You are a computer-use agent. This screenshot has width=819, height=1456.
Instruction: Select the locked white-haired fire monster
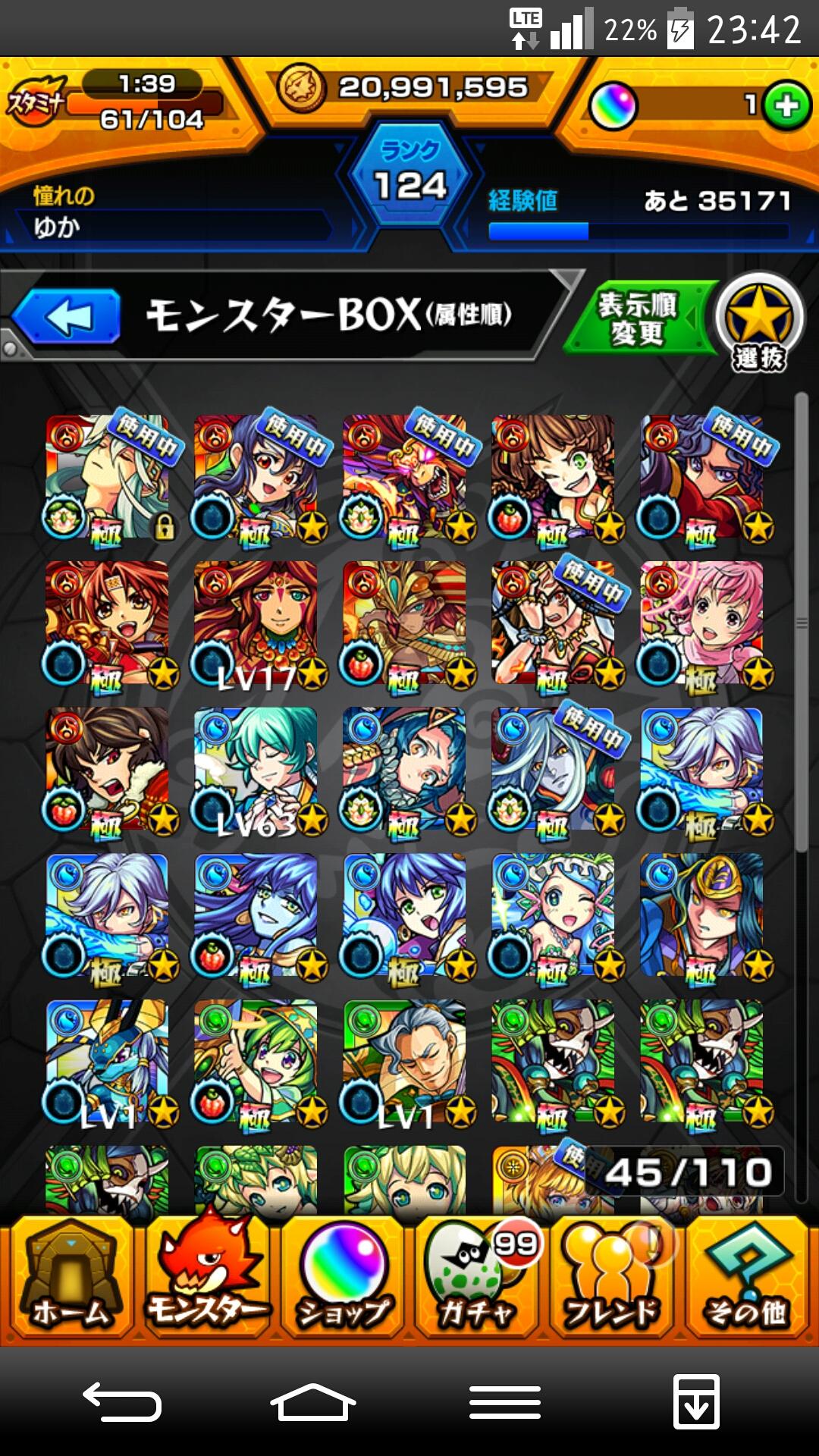[108, 478]
